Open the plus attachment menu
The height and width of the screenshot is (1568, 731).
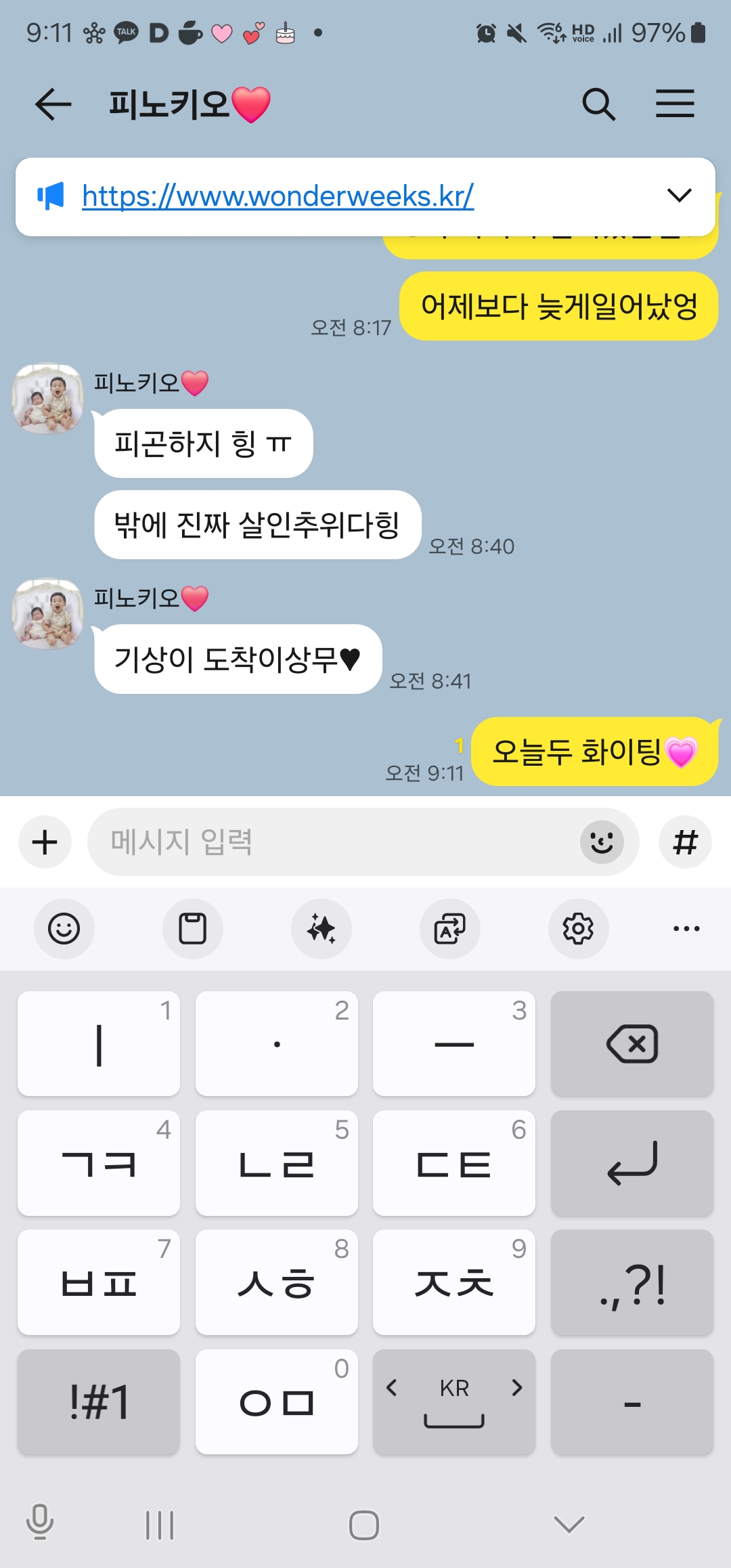[45, 842]
